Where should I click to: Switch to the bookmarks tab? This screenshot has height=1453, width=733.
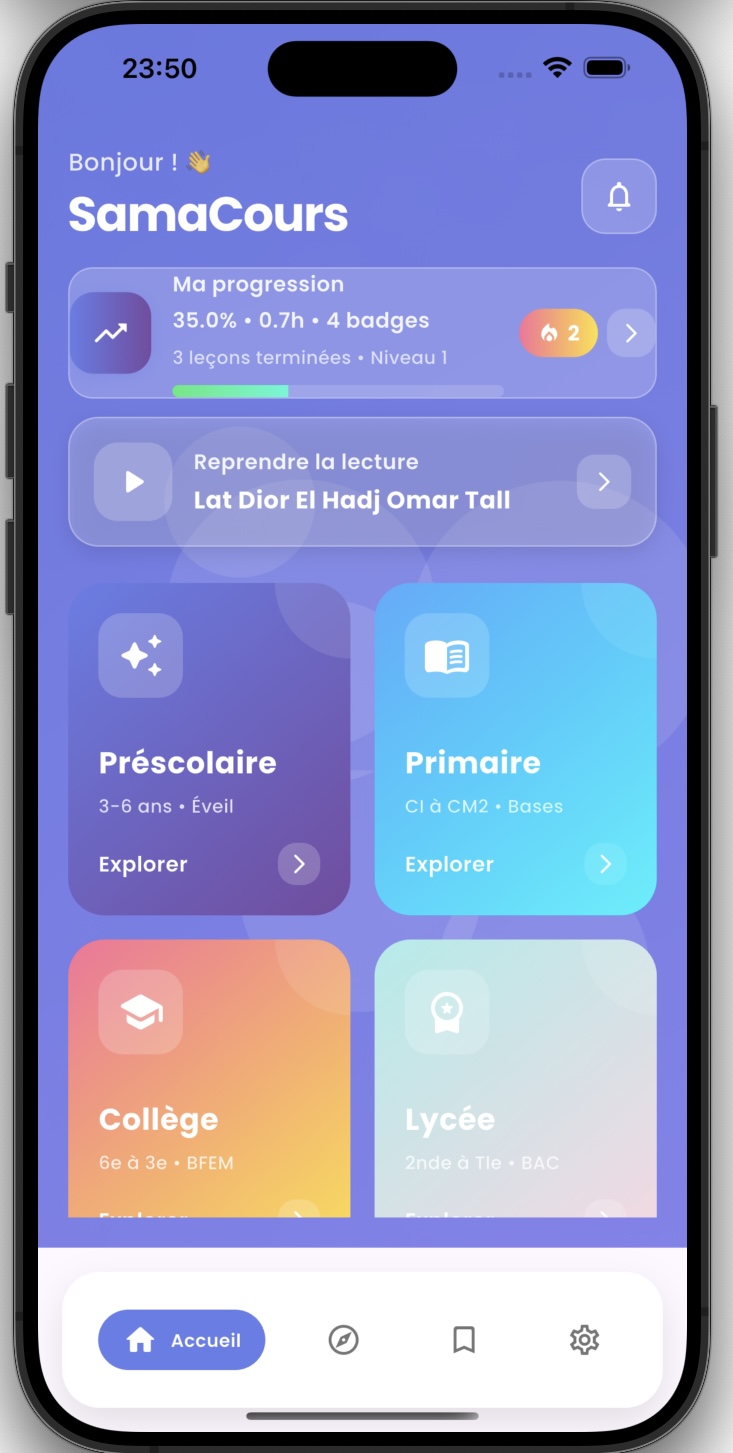(463, 1340)
